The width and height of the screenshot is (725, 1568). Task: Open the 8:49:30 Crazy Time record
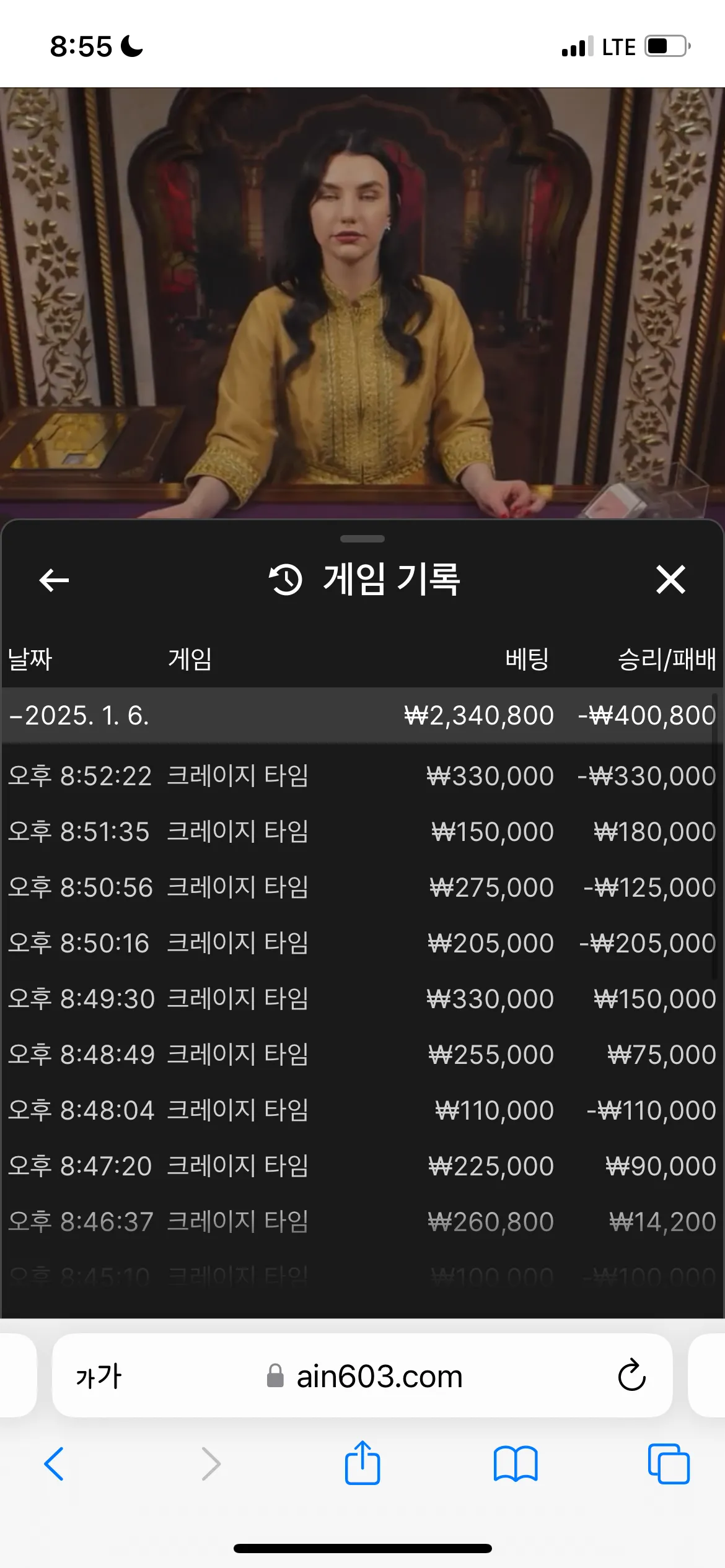point(362,999)
